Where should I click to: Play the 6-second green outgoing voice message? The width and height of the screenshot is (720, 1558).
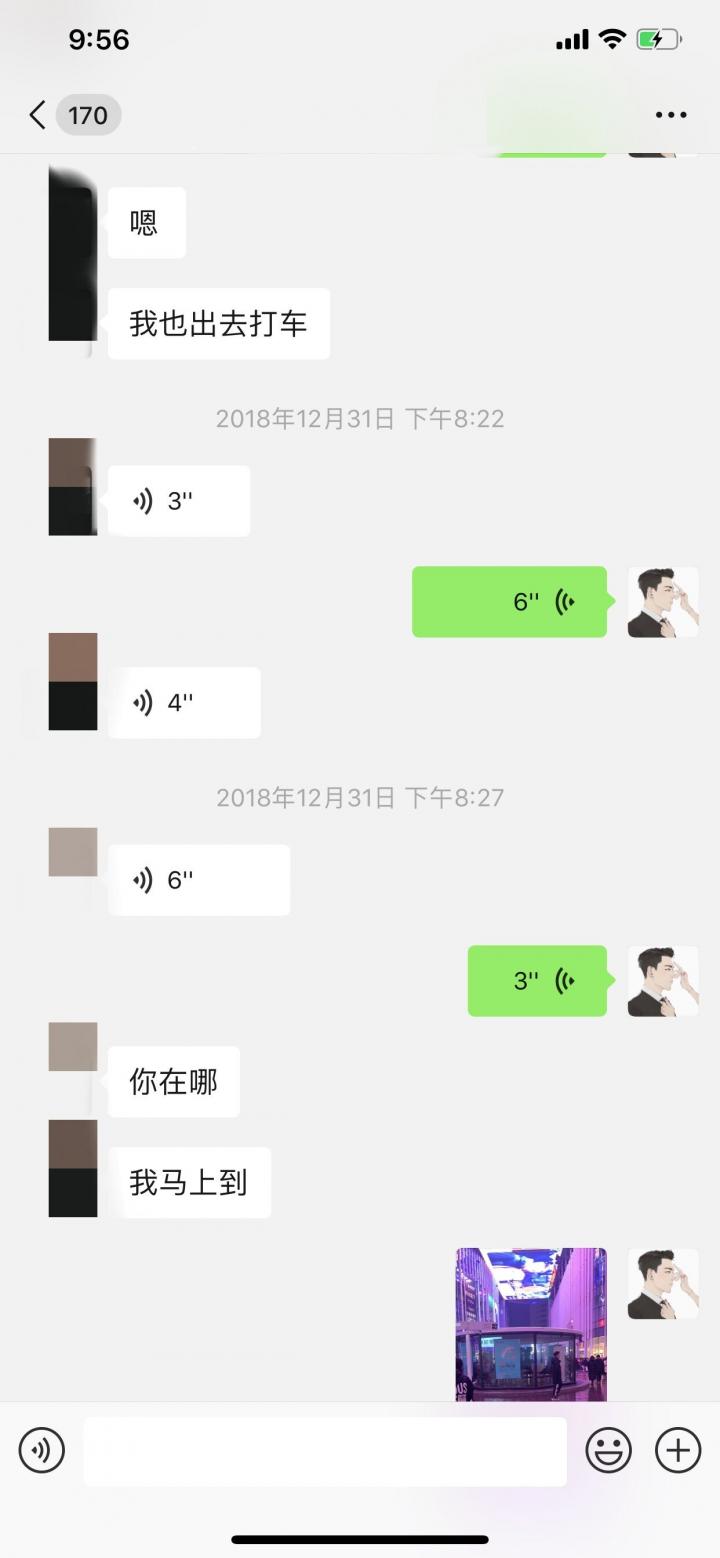coord(509,601)
